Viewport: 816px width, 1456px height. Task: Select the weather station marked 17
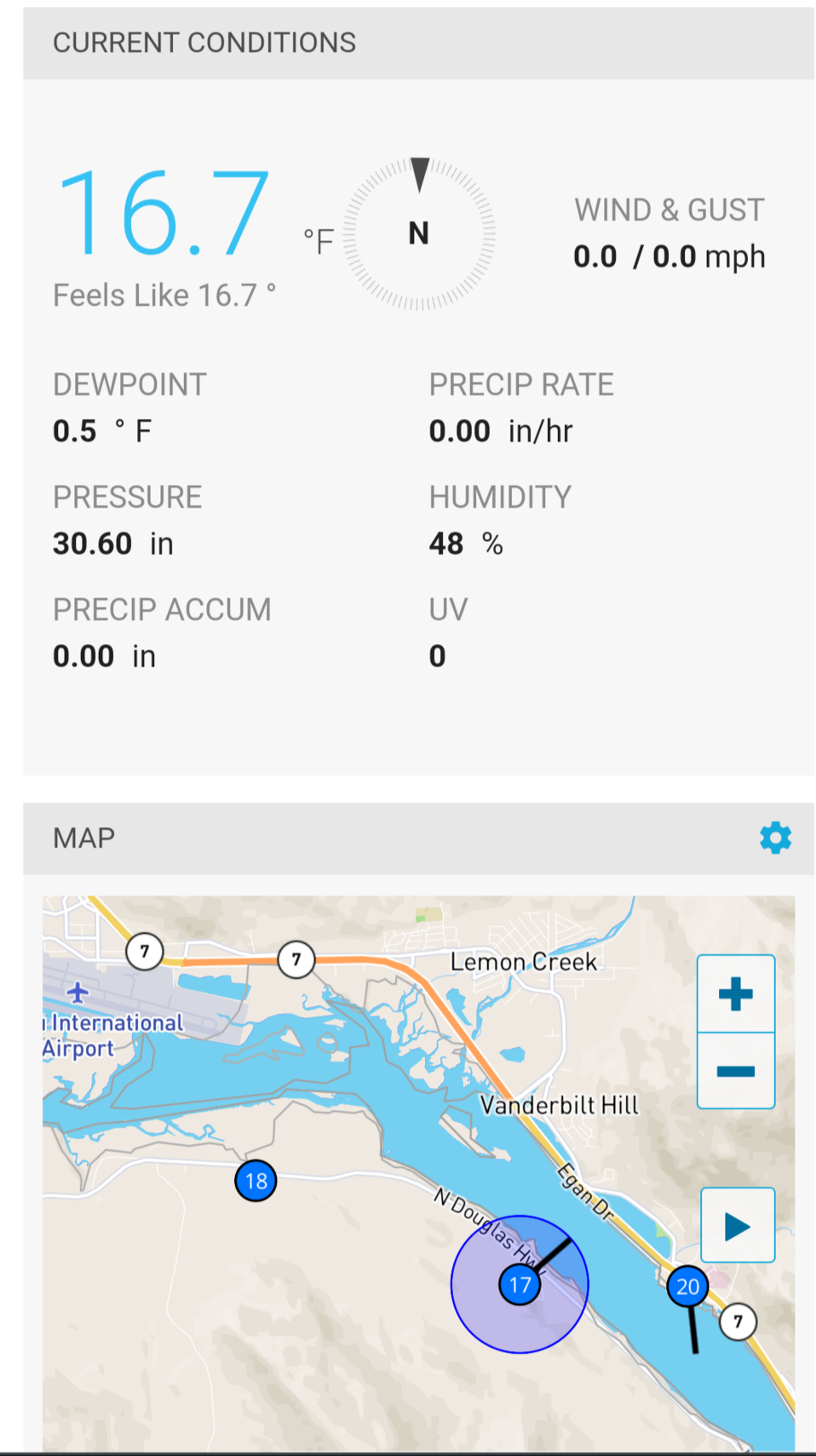[520, 1284]
